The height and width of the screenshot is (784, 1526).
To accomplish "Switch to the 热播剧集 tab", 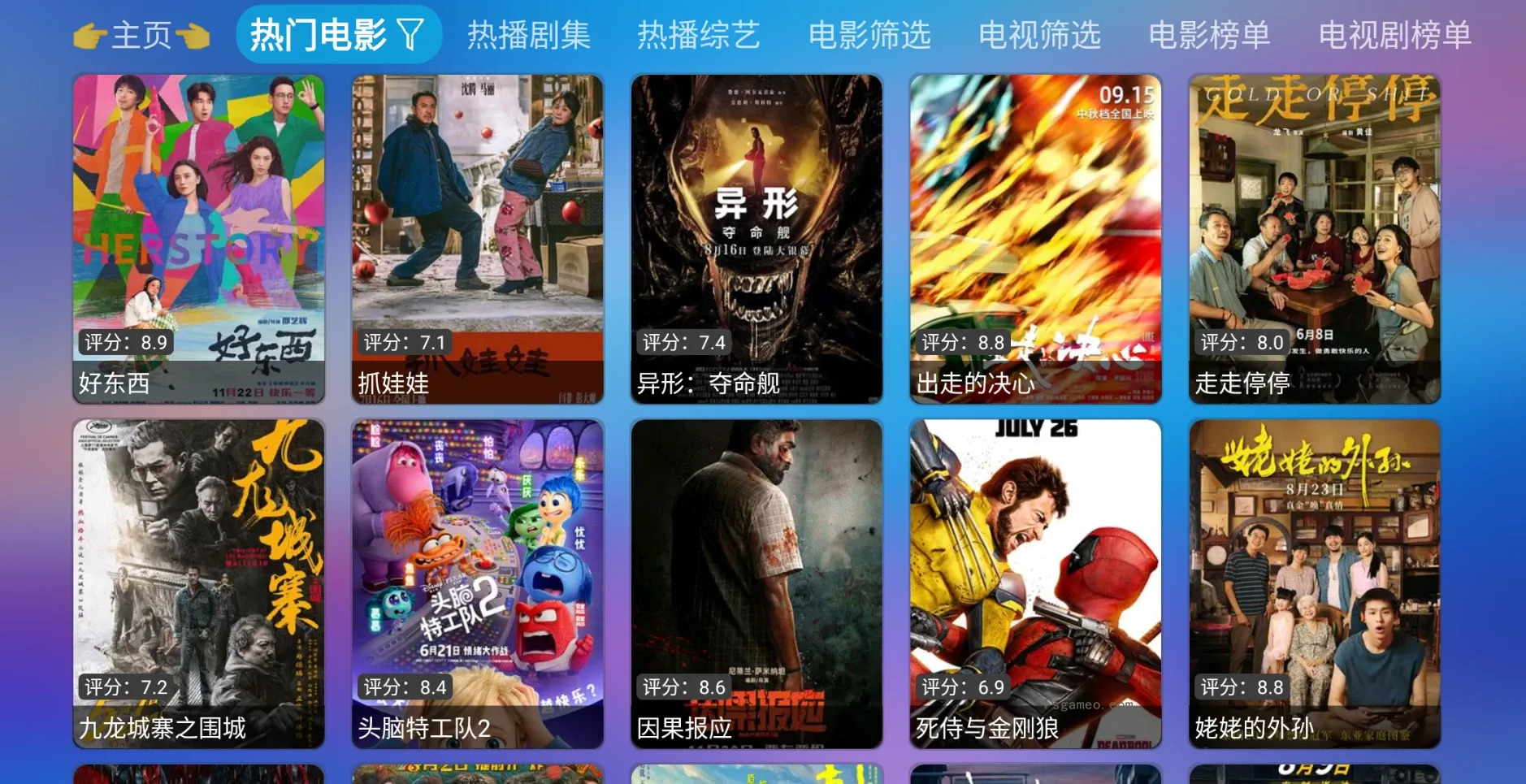I will [529, 36].
